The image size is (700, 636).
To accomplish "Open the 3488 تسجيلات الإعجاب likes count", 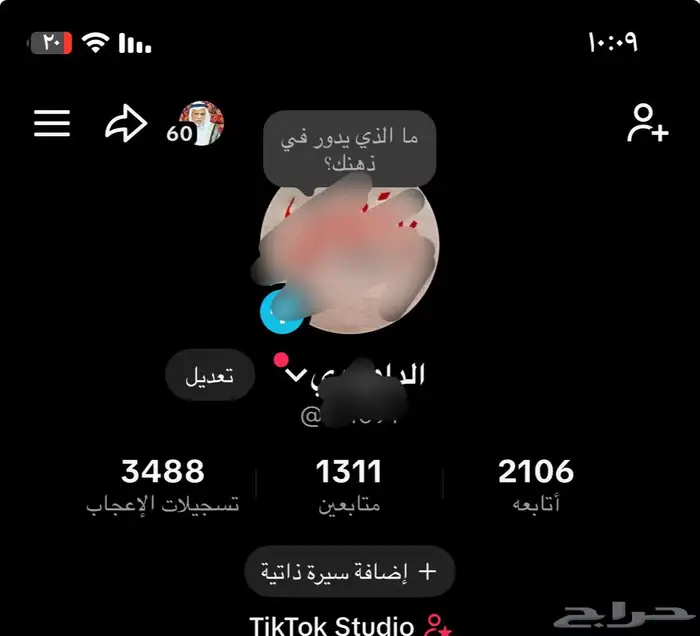I will [x=162, y=485].
